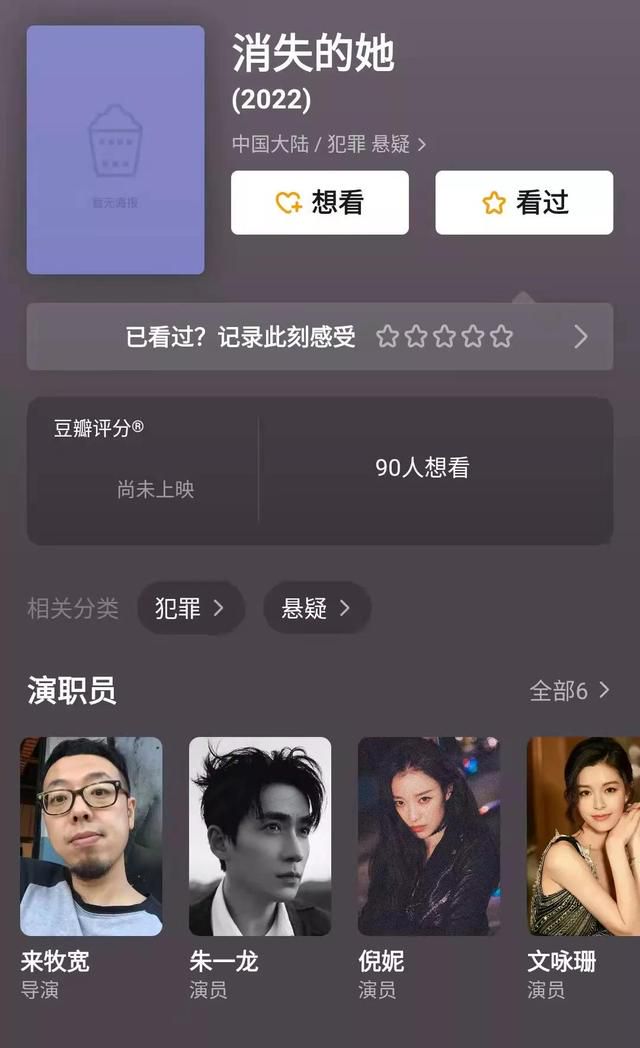The width and height of the screenshot is (640, 1048).
Task: View all 6 cast members
Action: click(x=569, y=690)
